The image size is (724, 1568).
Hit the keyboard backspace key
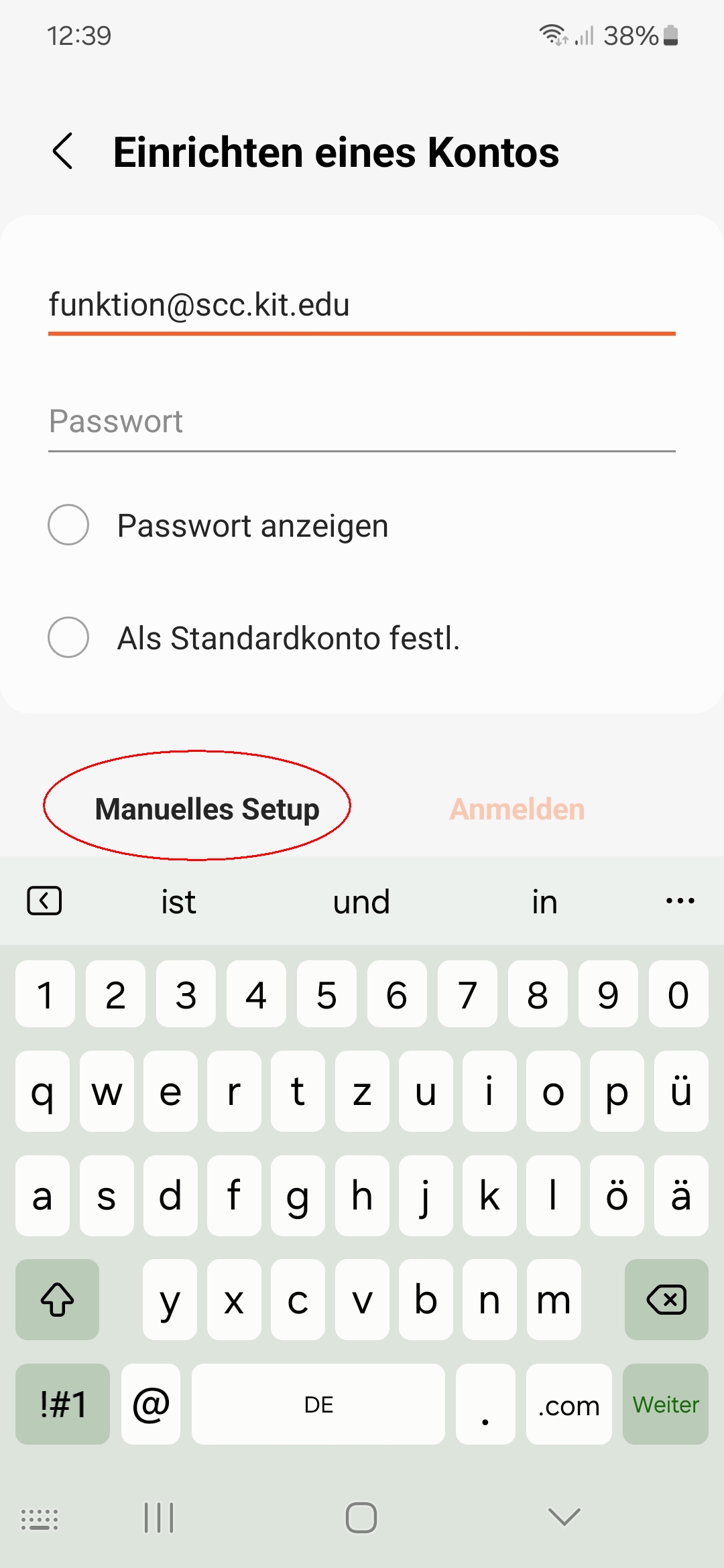coord(666,1300)
